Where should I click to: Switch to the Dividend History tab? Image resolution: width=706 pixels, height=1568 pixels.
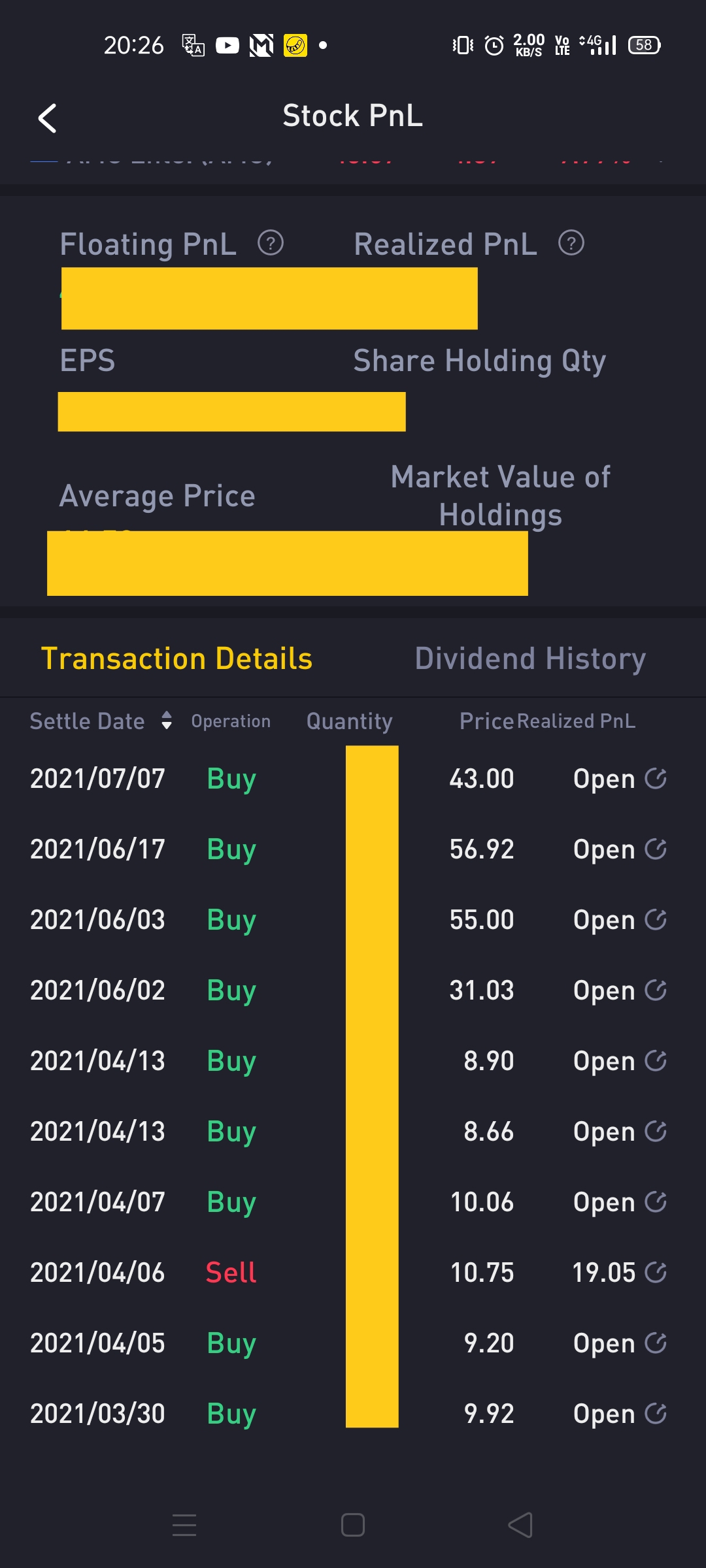click(530, 658)
